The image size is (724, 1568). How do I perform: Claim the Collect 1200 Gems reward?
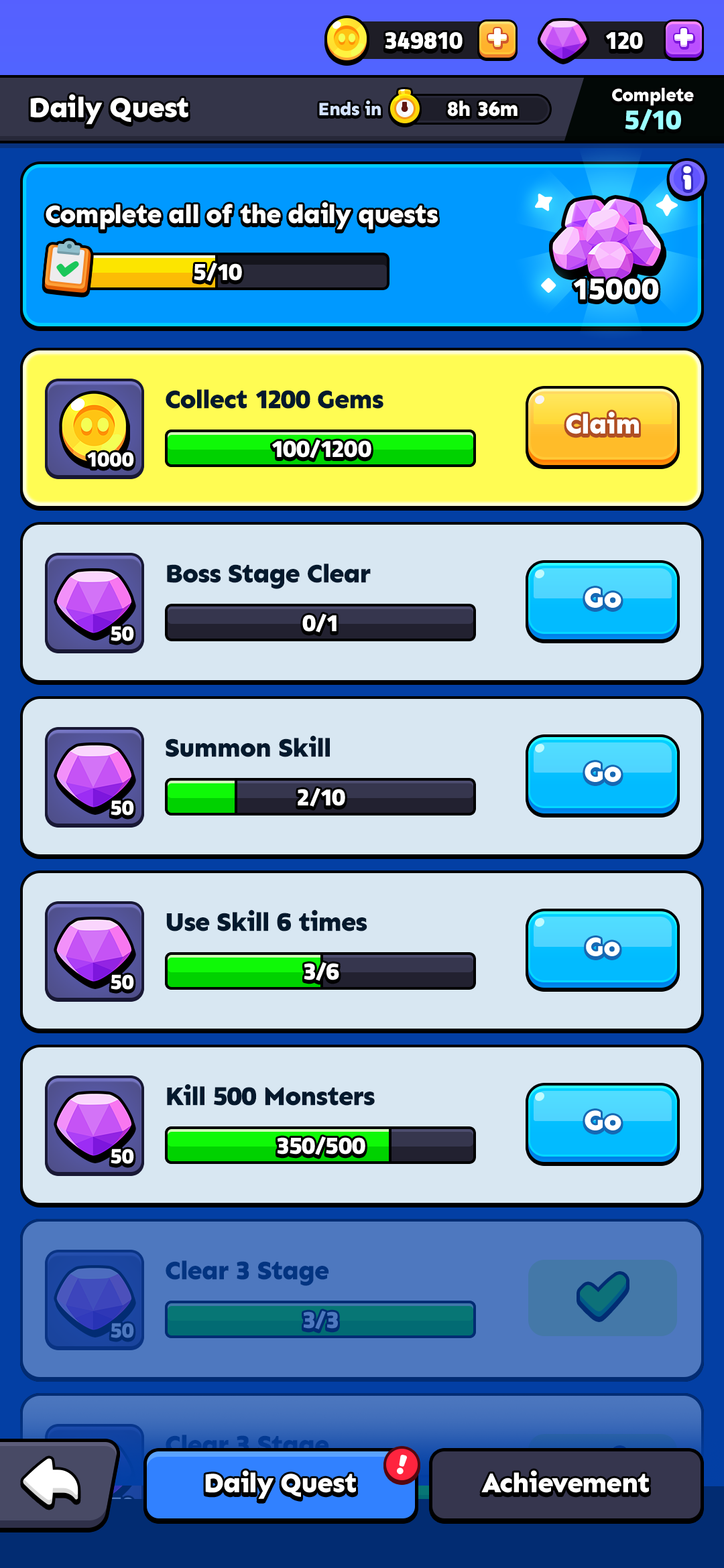point(603,427)
